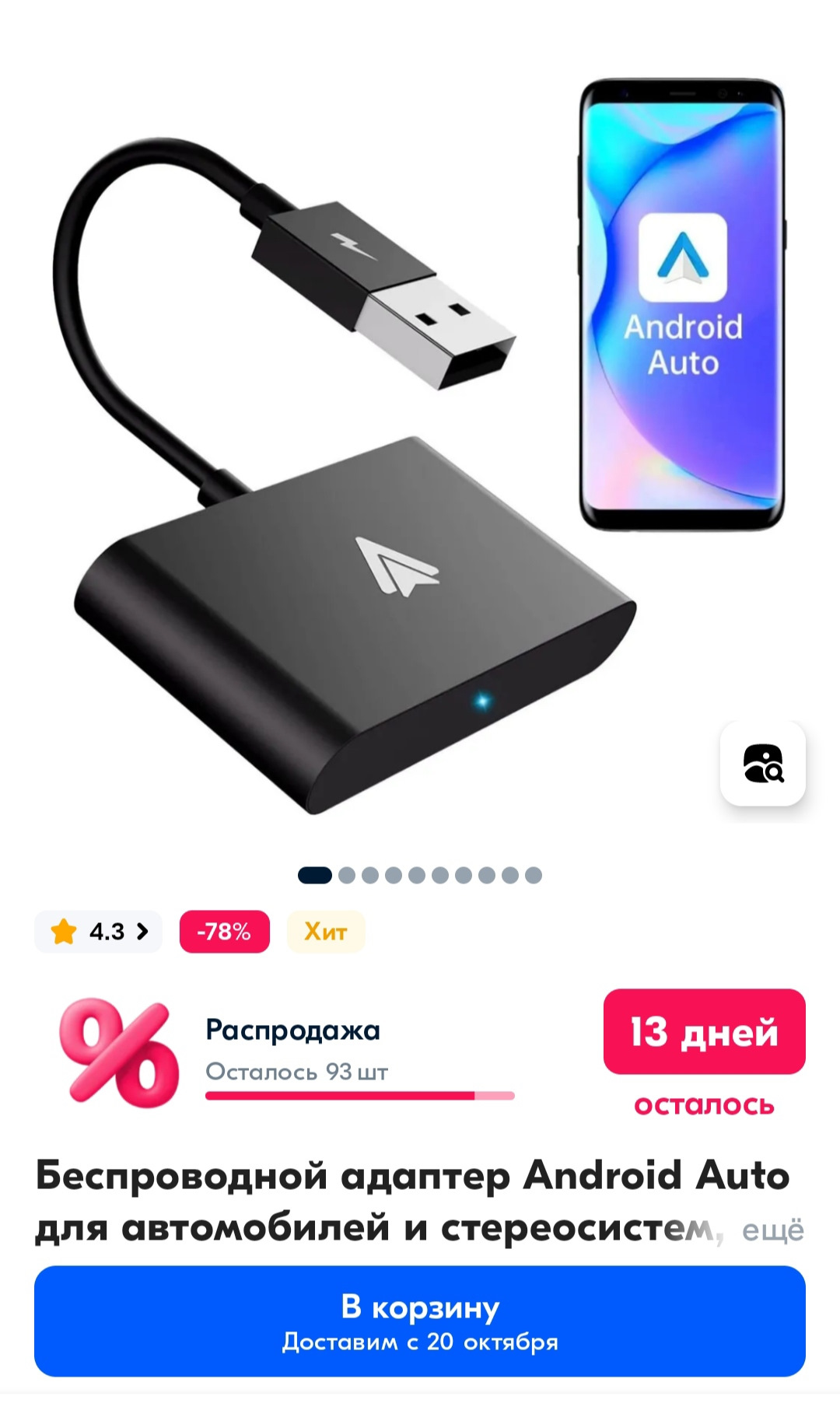Select the first carousel dot
Screen dimensions: 840x1417
[314, 875]
